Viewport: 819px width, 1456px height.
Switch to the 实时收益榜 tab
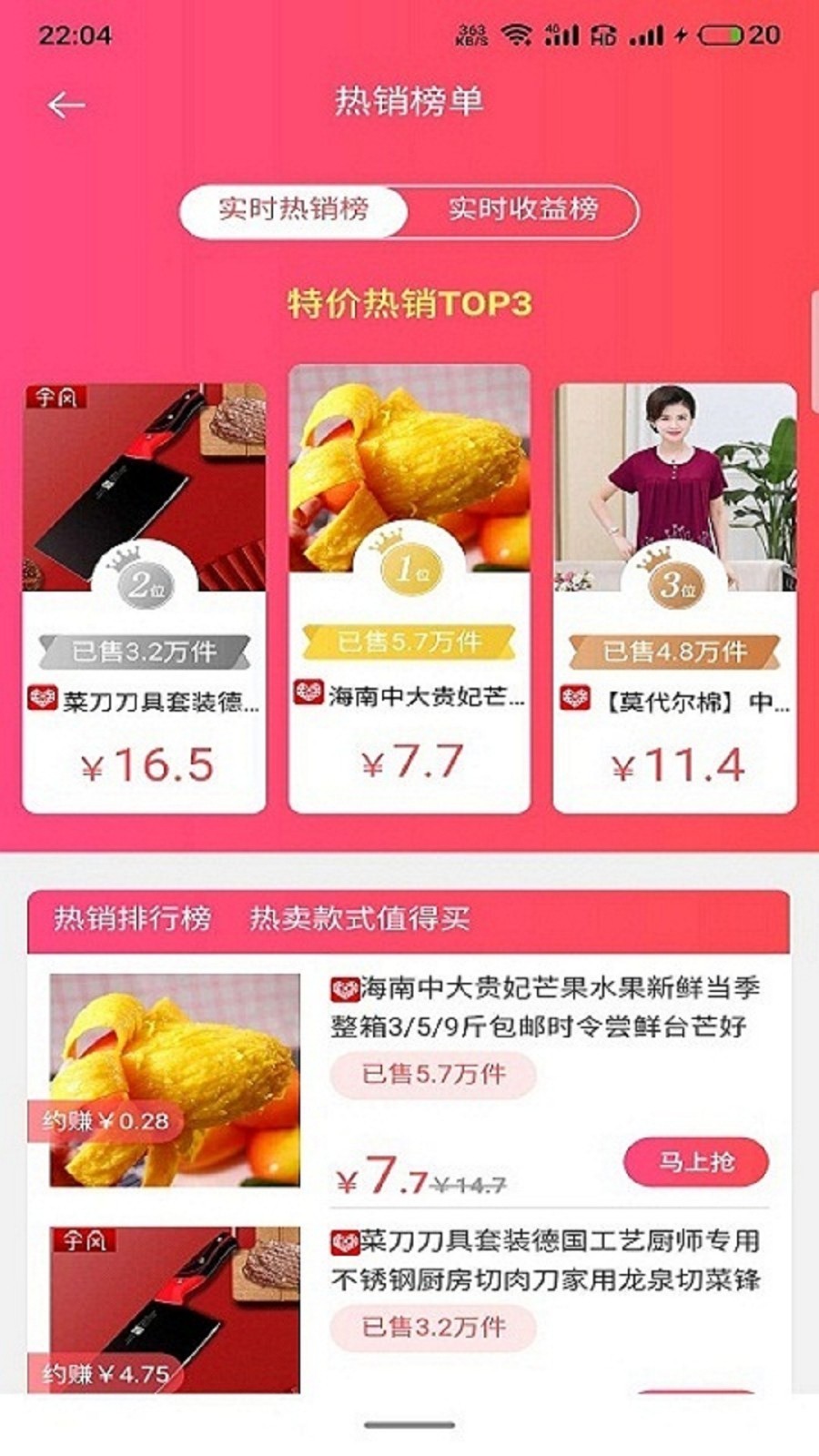point(523,210)
